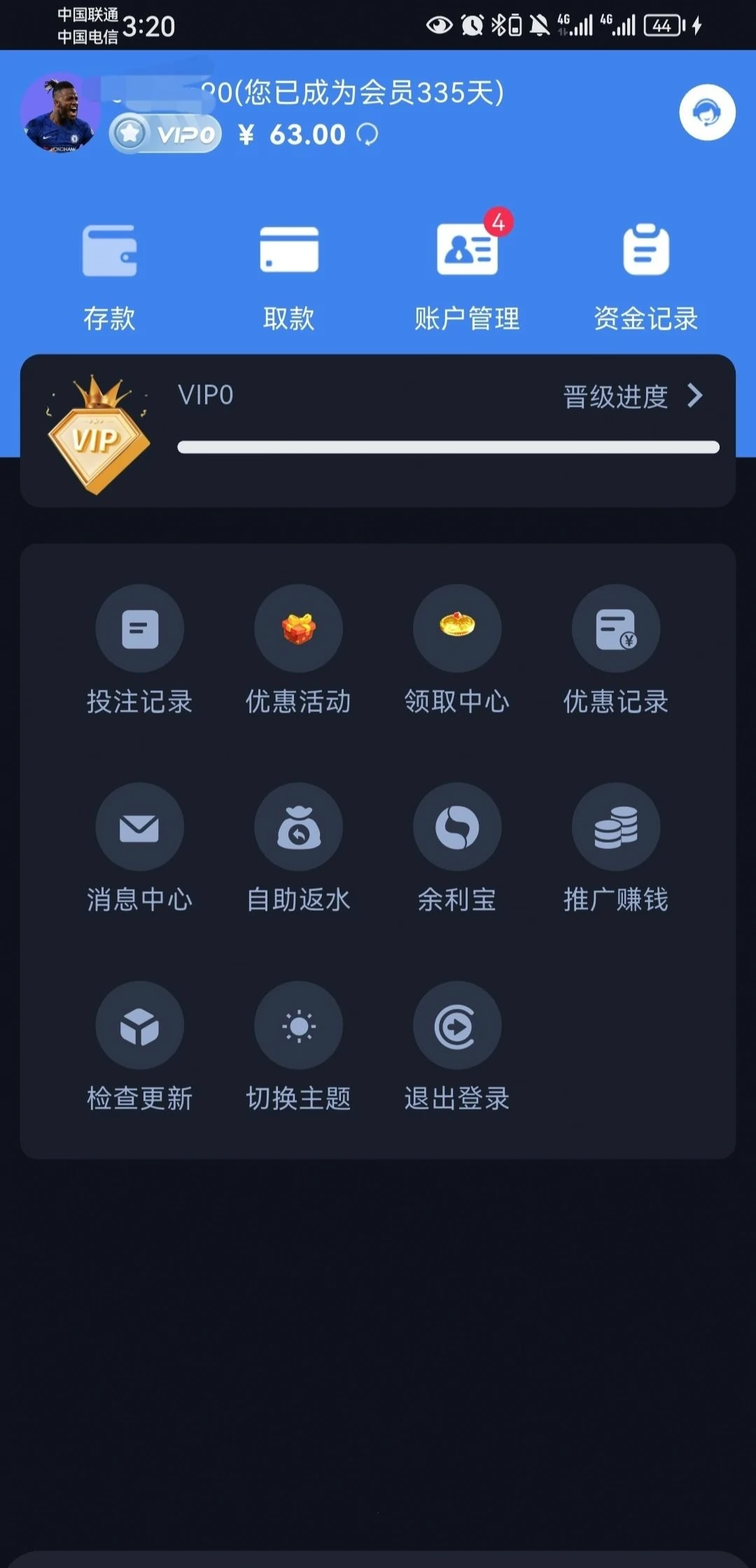This screenshot has height=1568, width=756.
Task: View 资金记录 fund records
Action: tap(646, 276)
